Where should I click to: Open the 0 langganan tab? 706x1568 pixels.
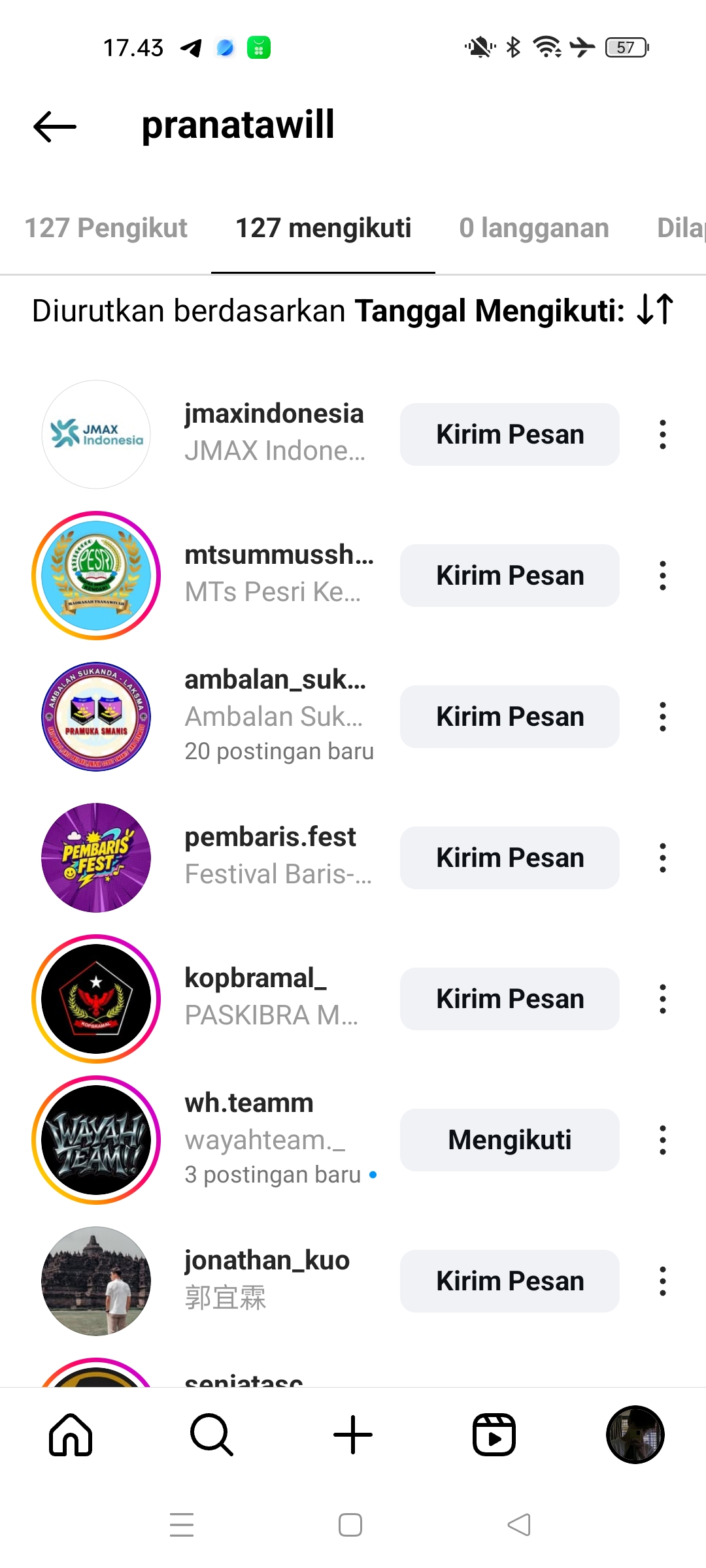tap(533, 228)
